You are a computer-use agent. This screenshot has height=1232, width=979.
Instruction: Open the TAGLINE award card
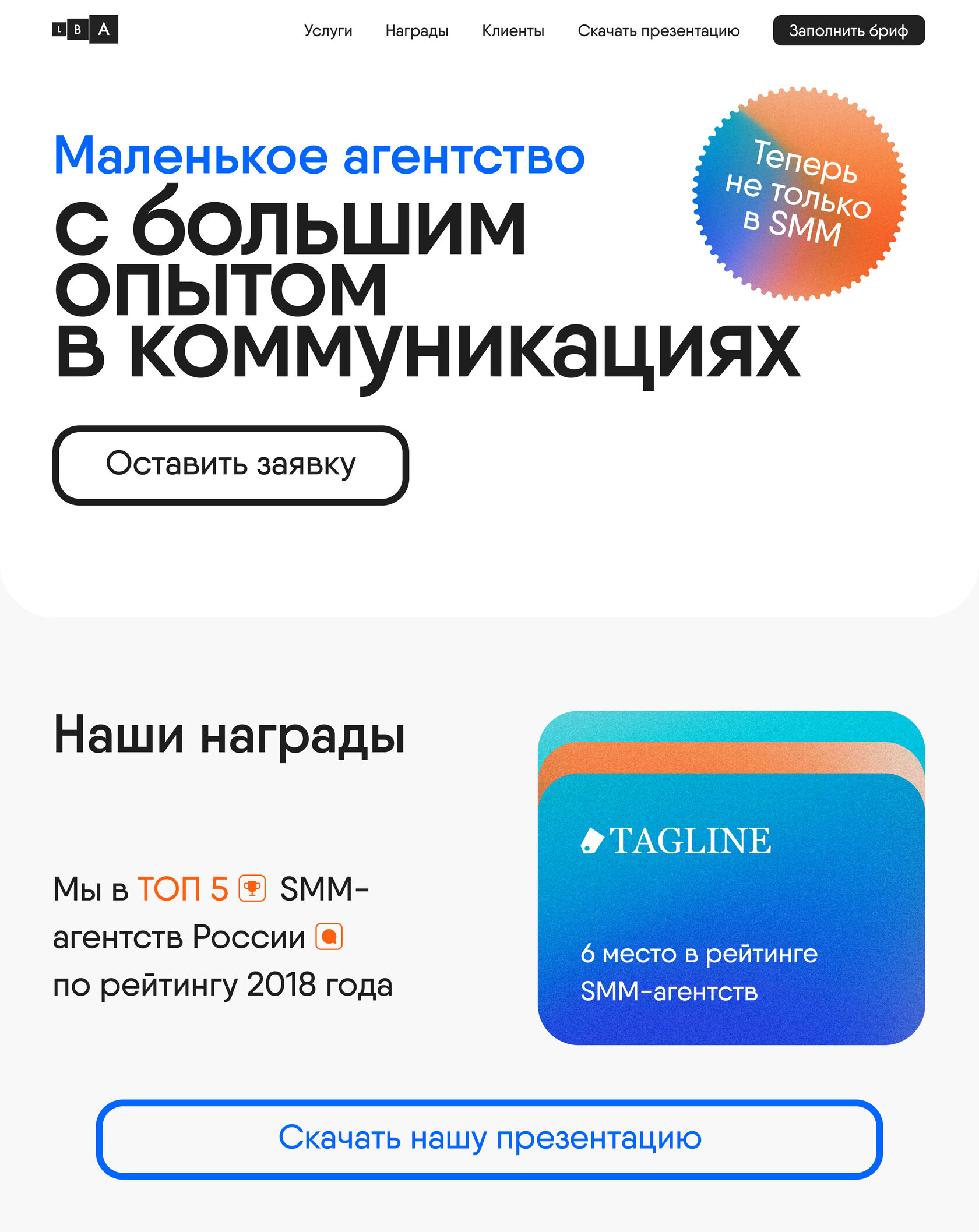pyautogui.click(x=731, y=909)
